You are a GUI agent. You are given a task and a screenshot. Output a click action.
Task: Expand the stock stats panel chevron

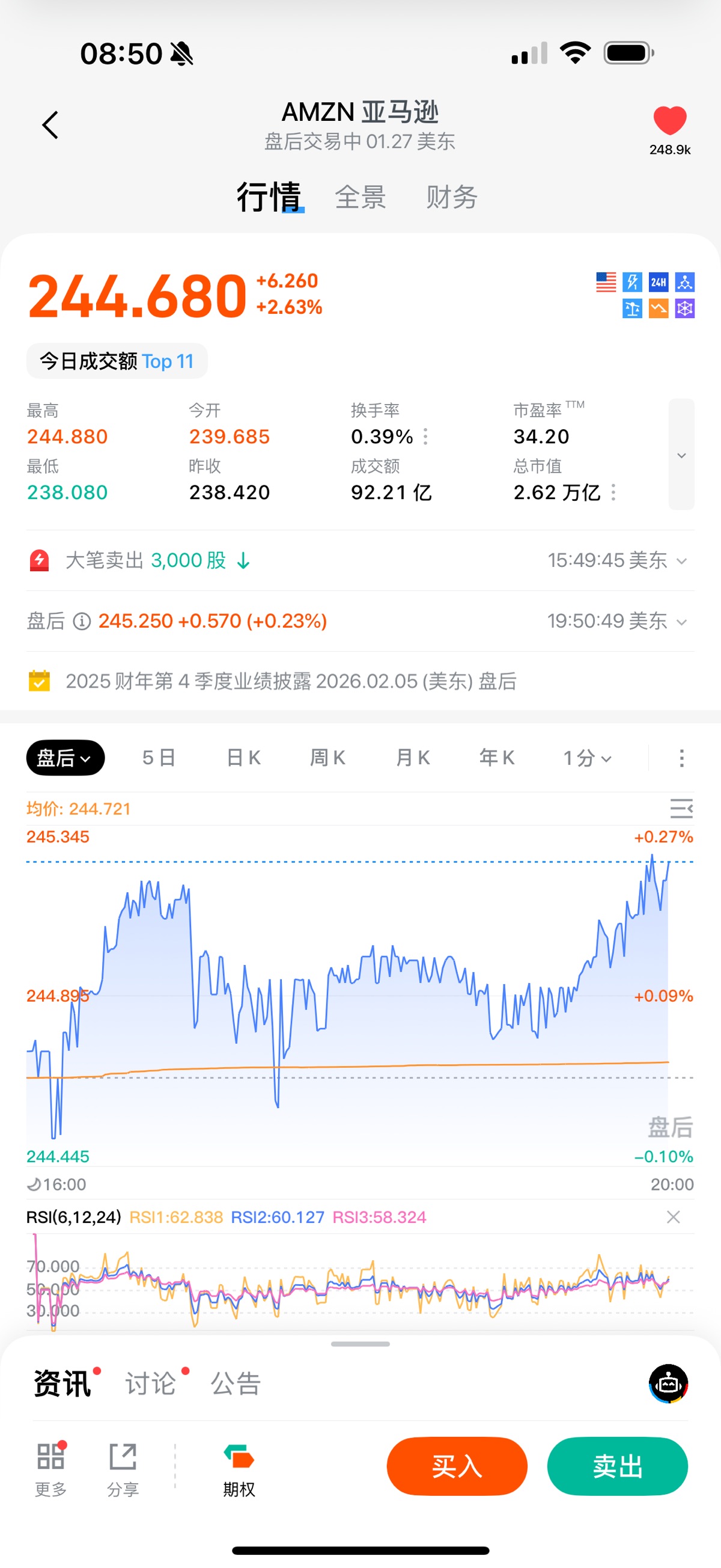pyautogui.click(x=681, y=455)
